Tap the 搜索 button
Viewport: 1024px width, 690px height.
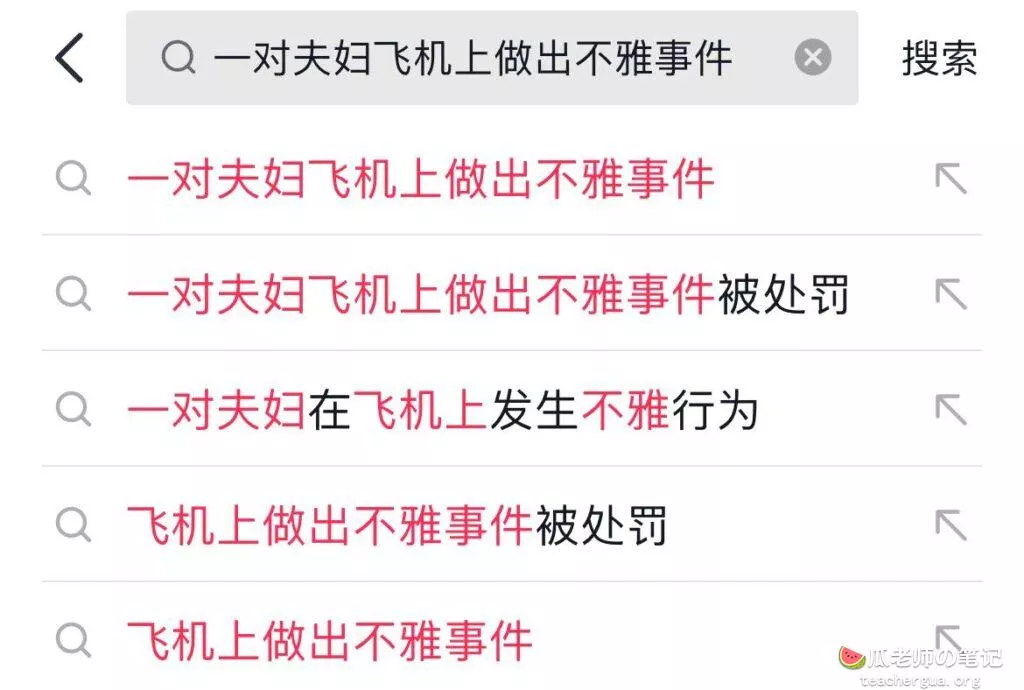[938, 58]
